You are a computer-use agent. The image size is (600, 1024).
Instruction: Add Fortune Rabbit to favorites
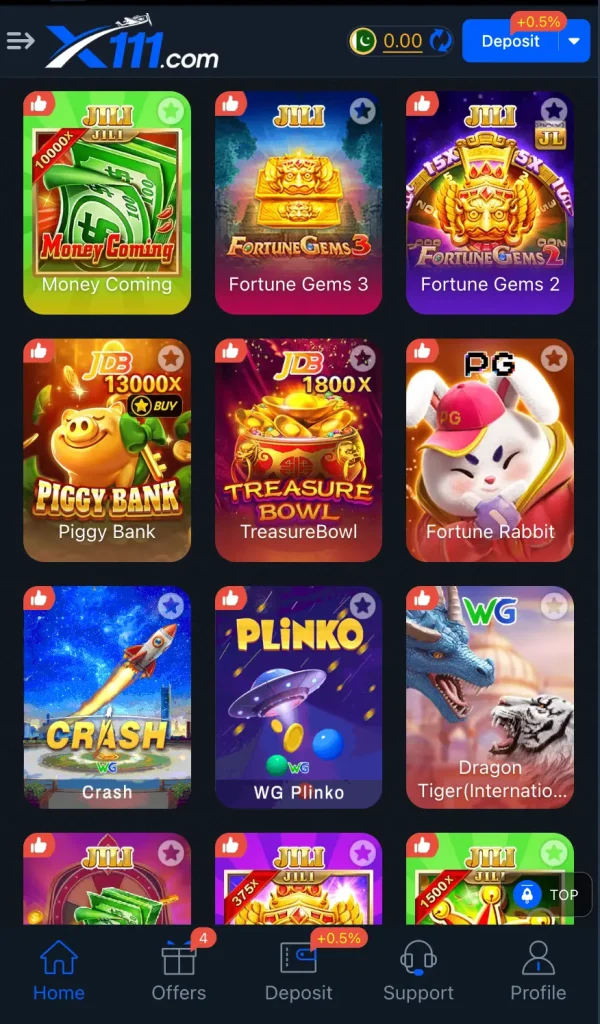point(553,358)
